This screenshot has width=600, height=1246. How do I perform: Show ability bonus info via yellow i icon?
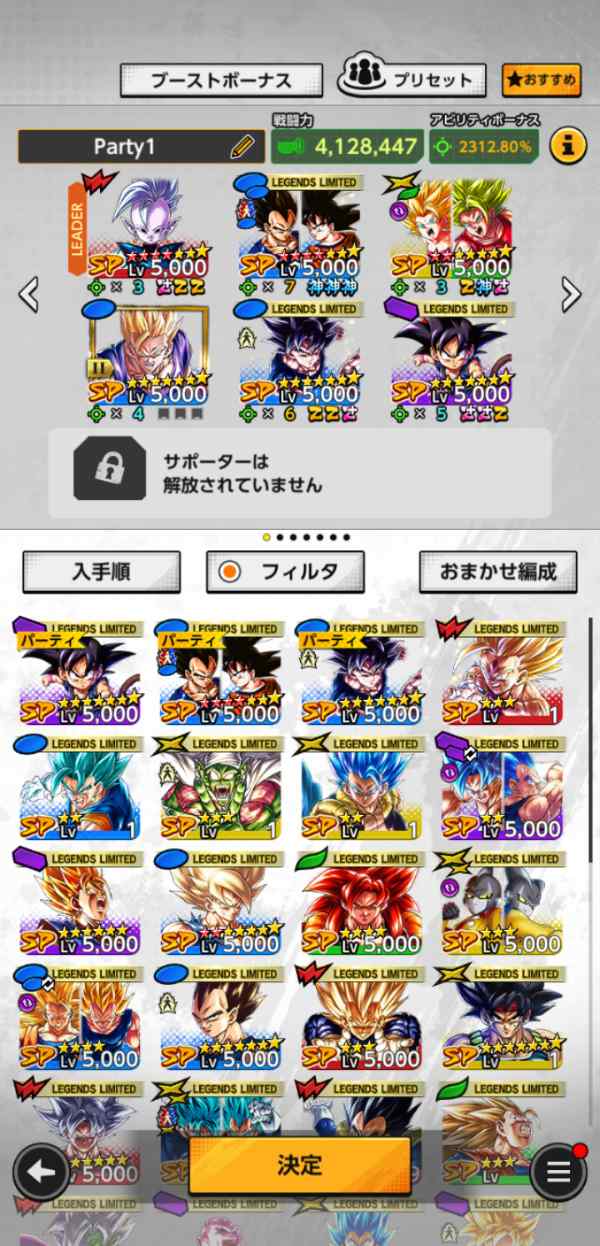[568, 146]
